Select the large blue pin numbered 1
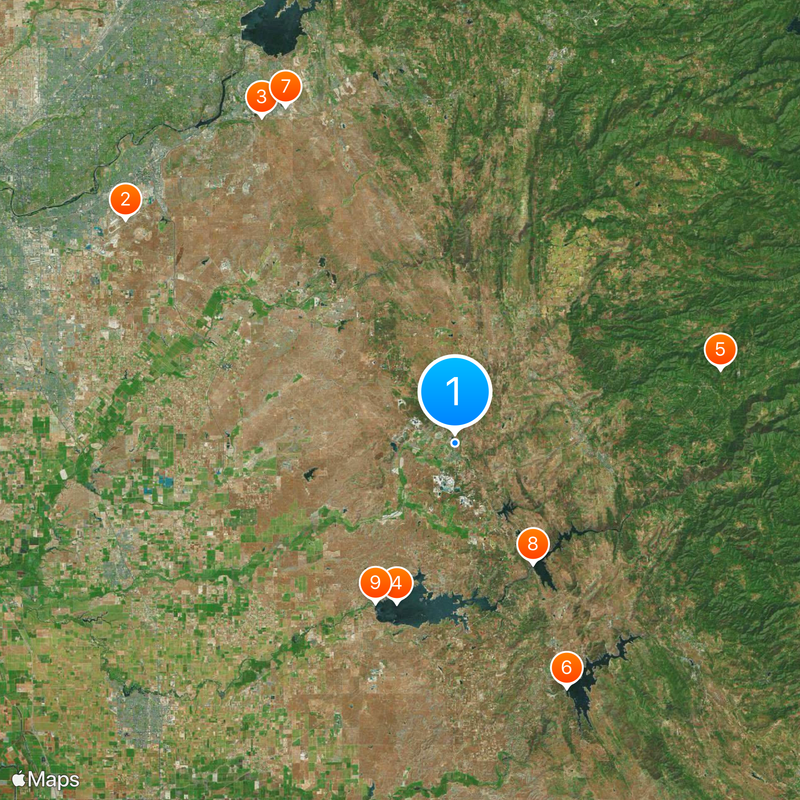Image resolution: width=800 pixels, height=800 pixels. pos(455,391)
